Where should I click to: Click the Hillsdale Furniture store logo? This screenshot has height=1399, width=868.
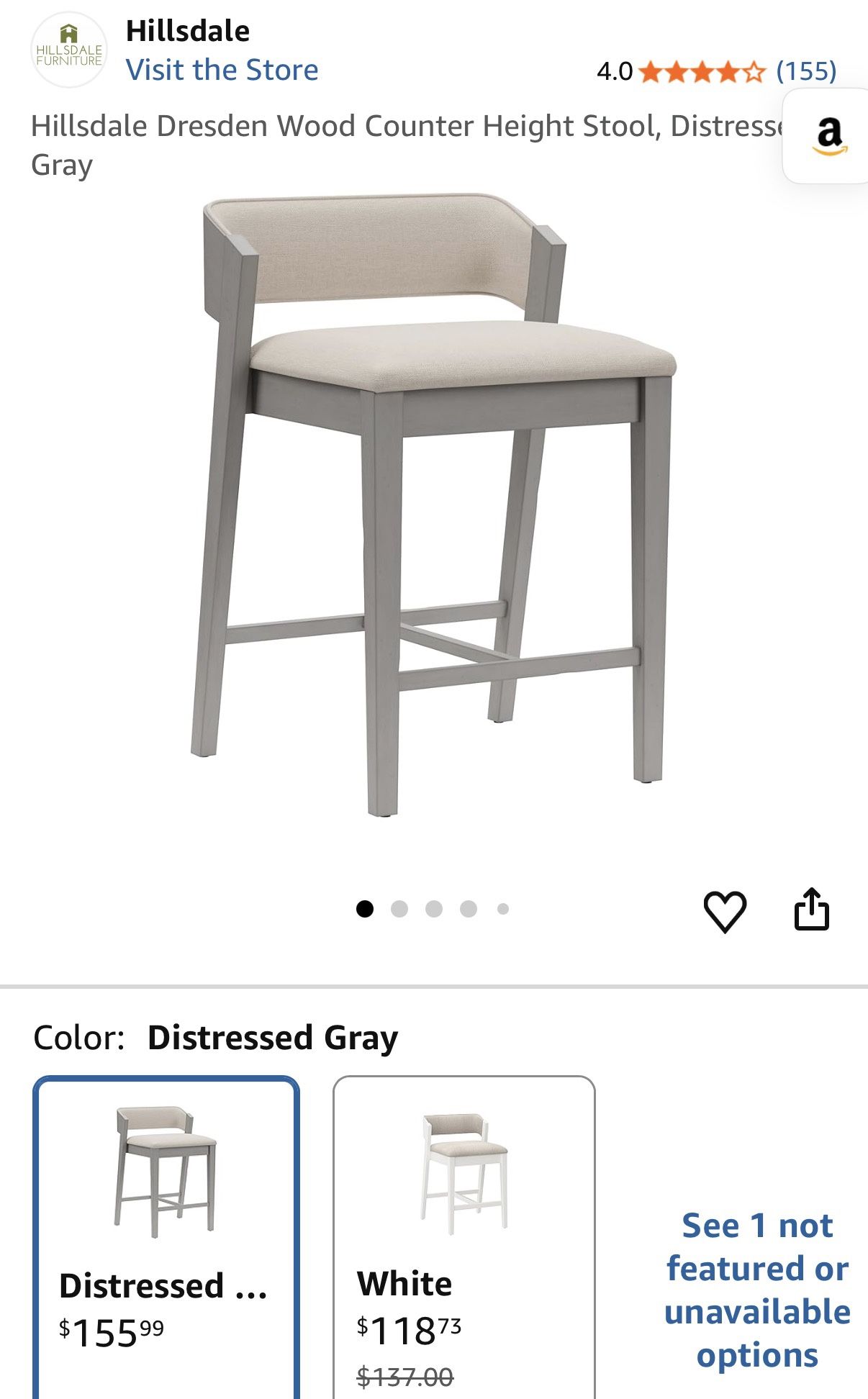pyautogui.click(x=71, y=50)
